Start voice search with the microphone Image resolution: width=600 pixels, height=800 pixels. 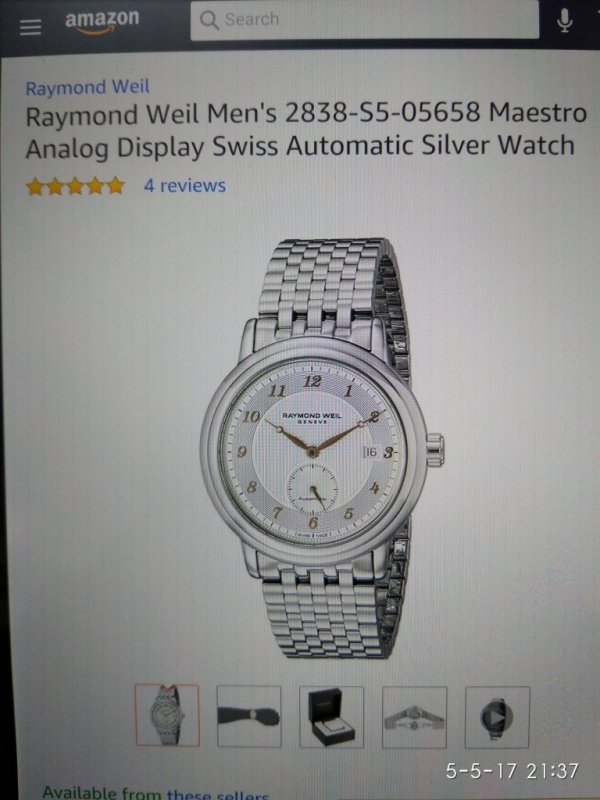coord(565,20)
